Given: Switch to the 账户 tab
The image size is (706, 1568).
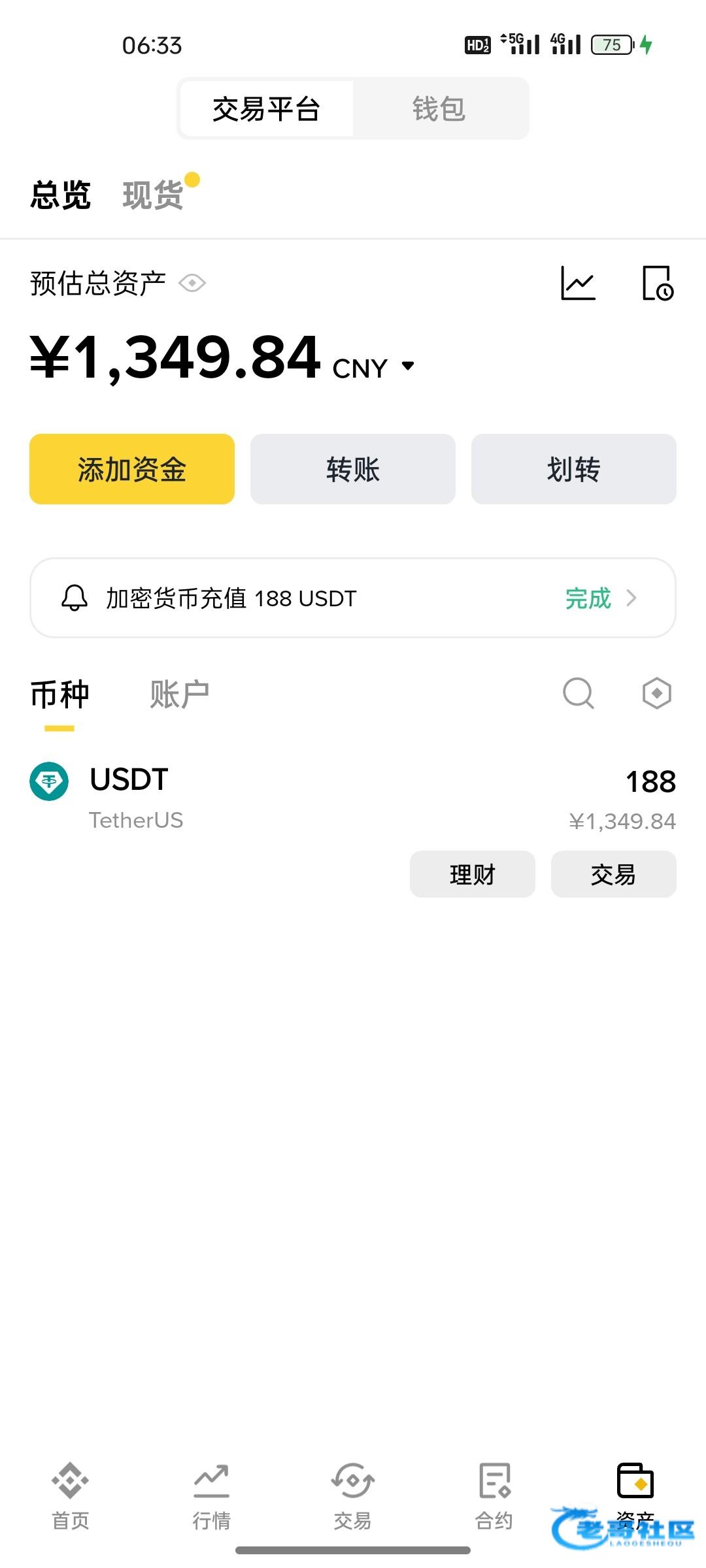Looking at the screenshot, I should coord(179,694).
